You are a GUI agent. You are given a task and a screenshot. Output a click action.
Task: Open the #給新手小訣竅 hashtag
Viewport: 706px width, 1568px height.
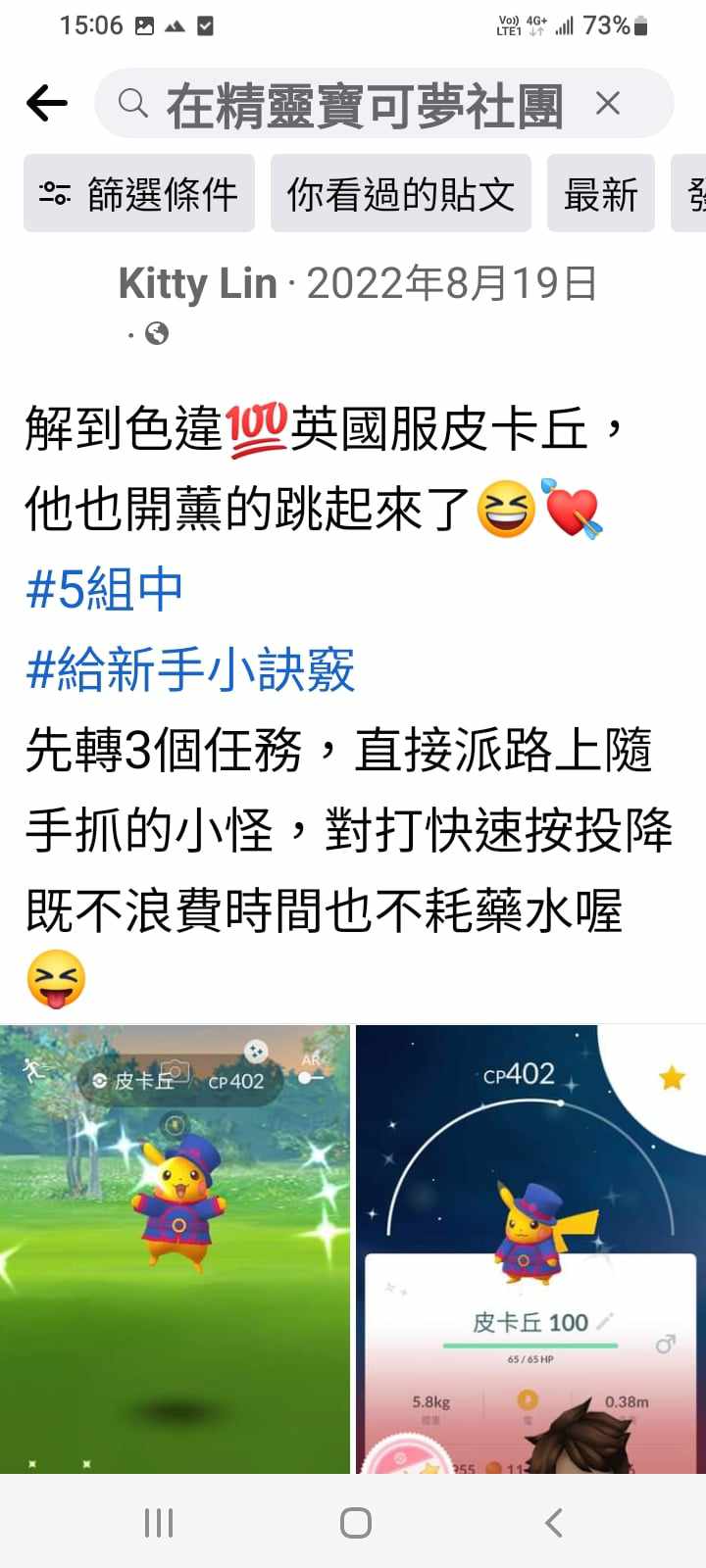(x=190, y=670)
